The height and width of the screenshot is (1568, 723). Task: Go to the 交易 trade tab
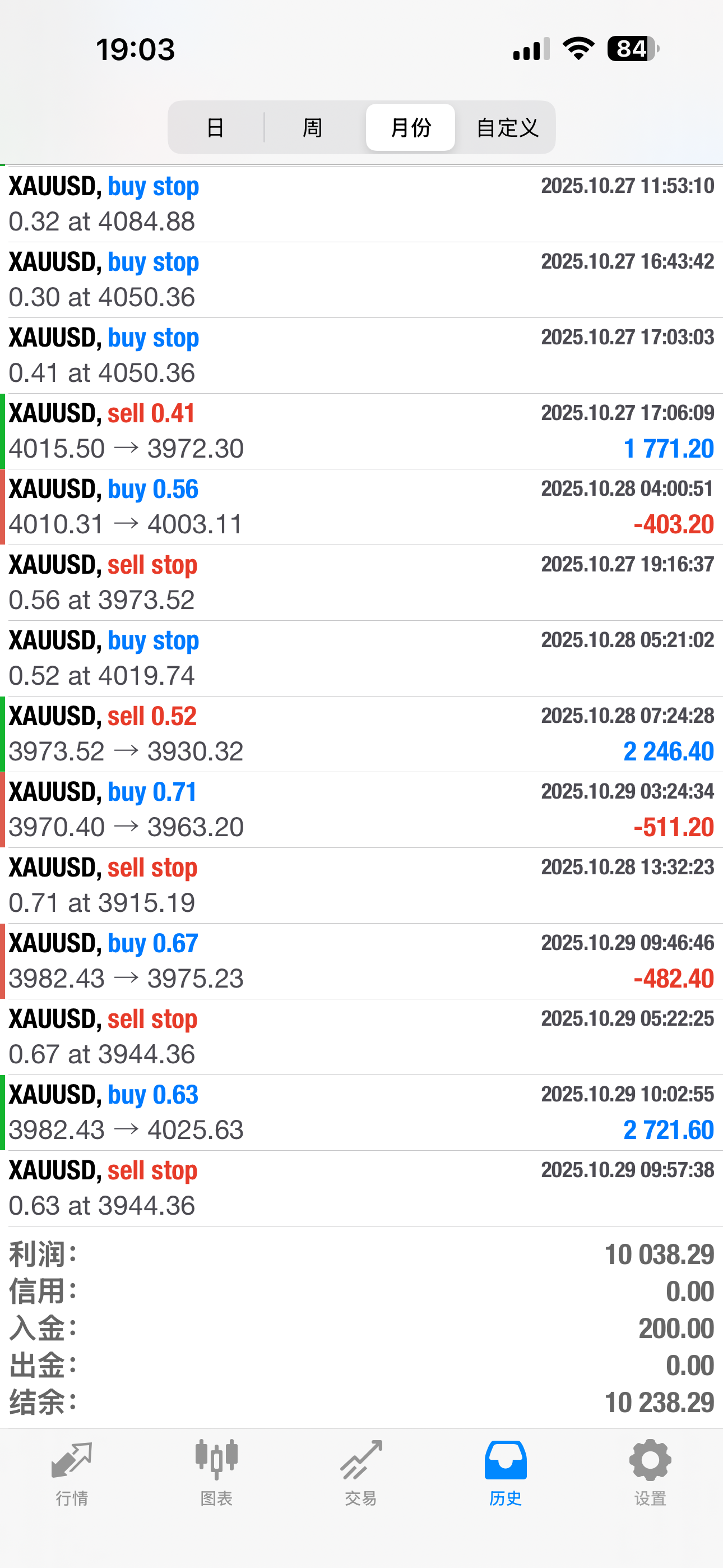click(361, 1472)
